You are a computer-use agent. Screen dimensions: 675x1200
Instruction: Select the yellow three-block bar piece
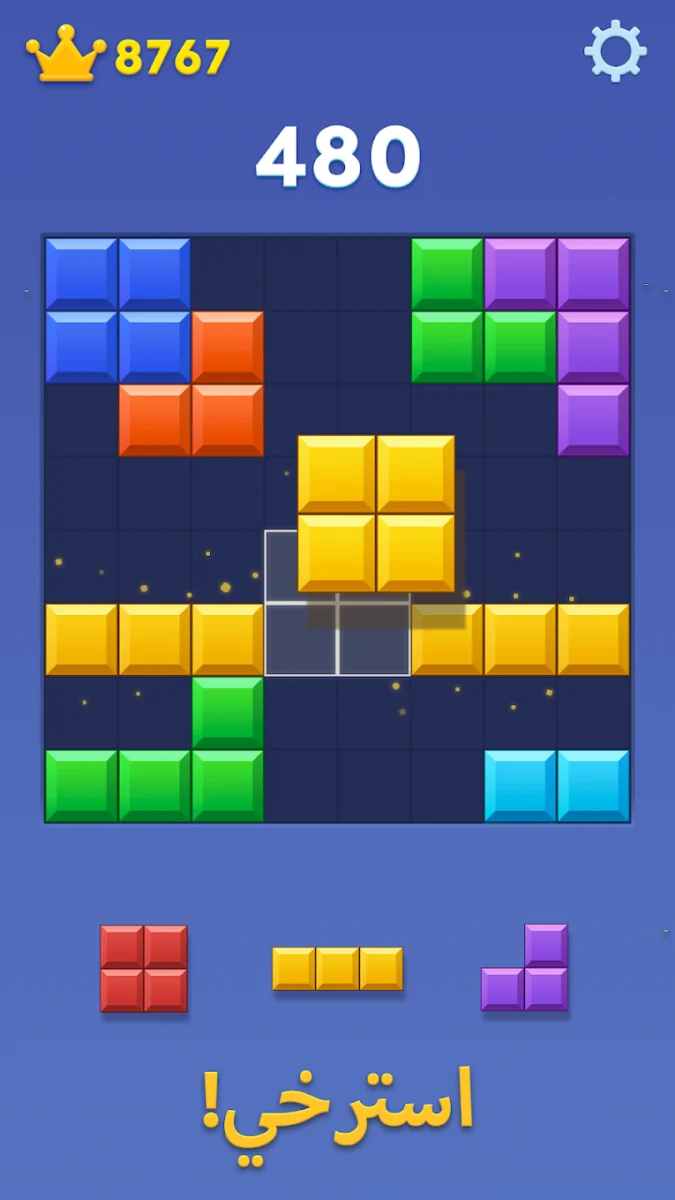(x=338, y=969)
